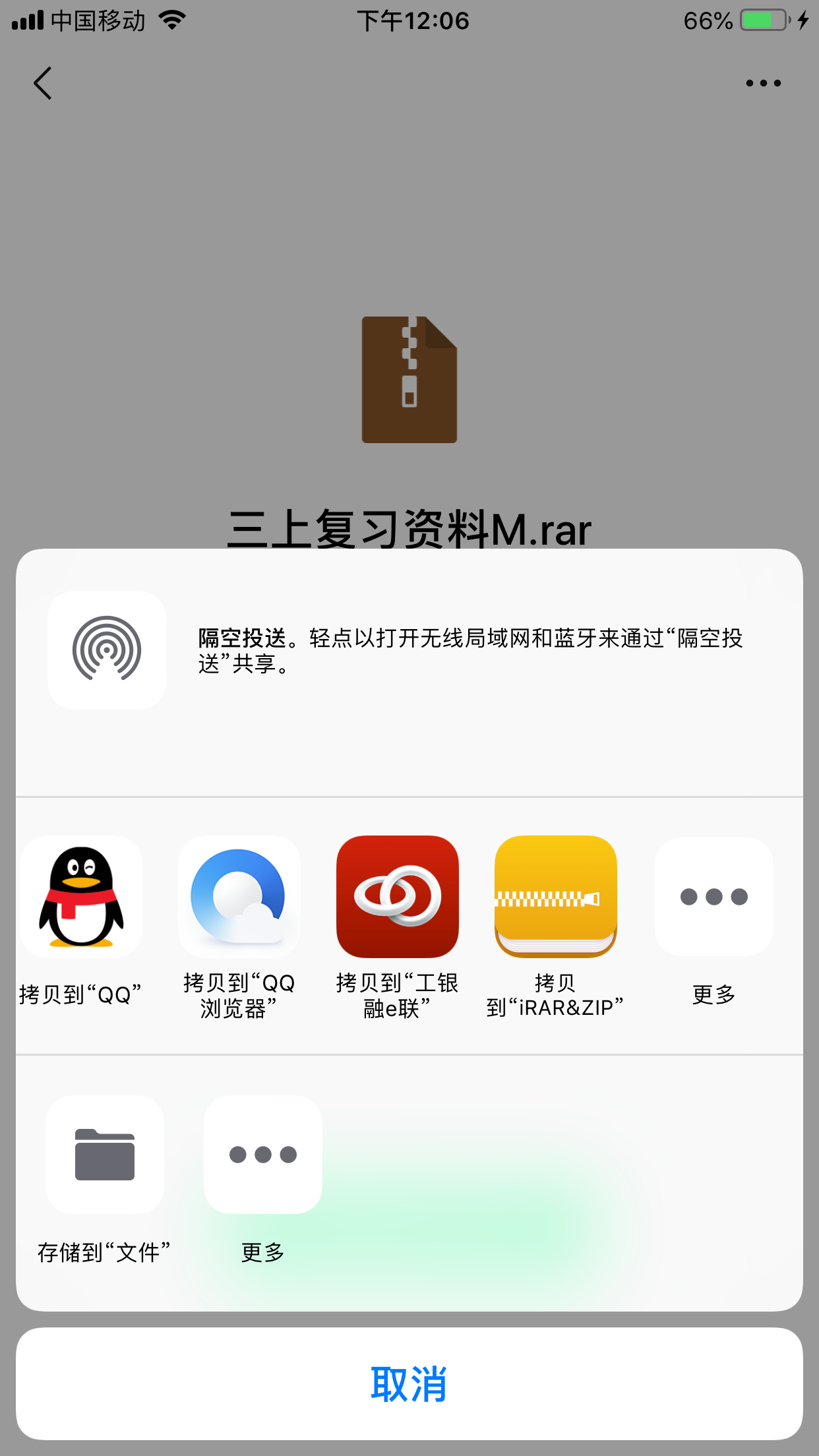Open 更多 in the actions row
The height and width of the screenshot is (1456, 819).
[x=262, y=1155]
